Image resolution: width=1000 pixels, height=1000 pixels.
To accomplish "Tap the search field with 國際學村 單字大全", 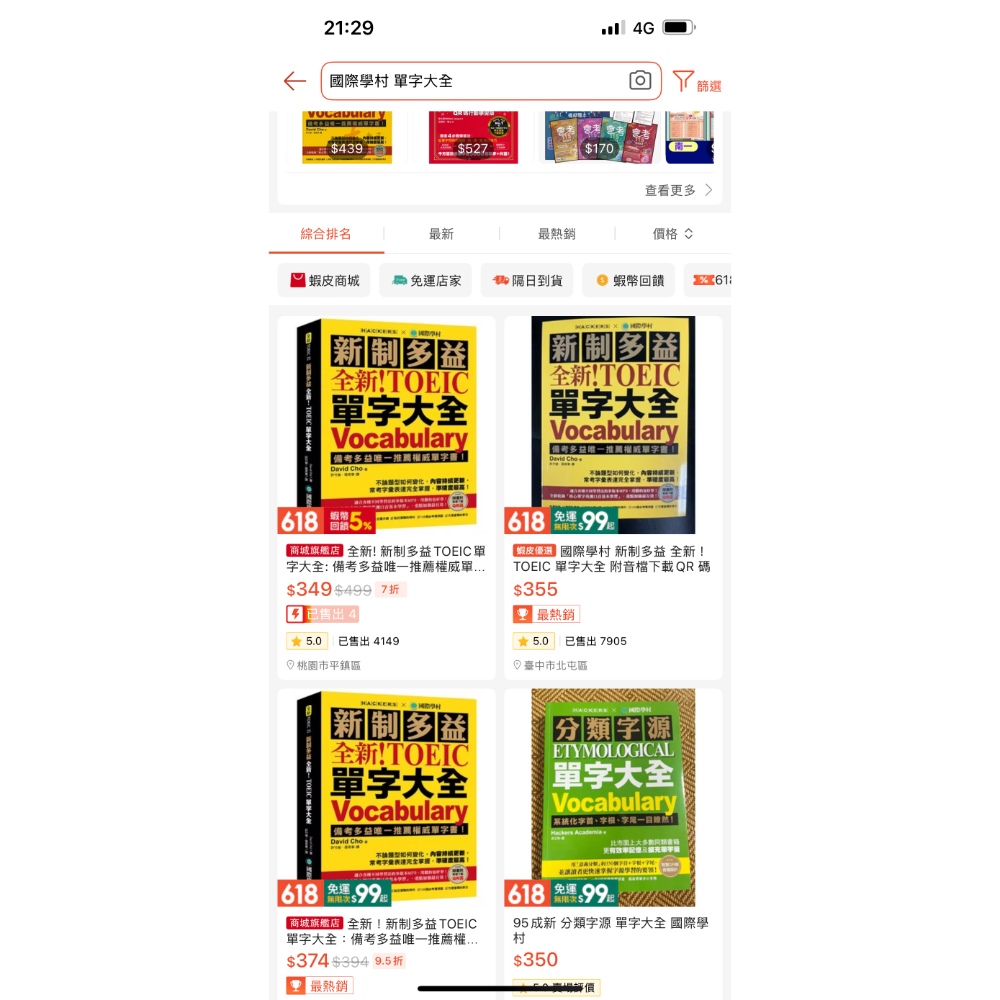I will pos(470,82).
